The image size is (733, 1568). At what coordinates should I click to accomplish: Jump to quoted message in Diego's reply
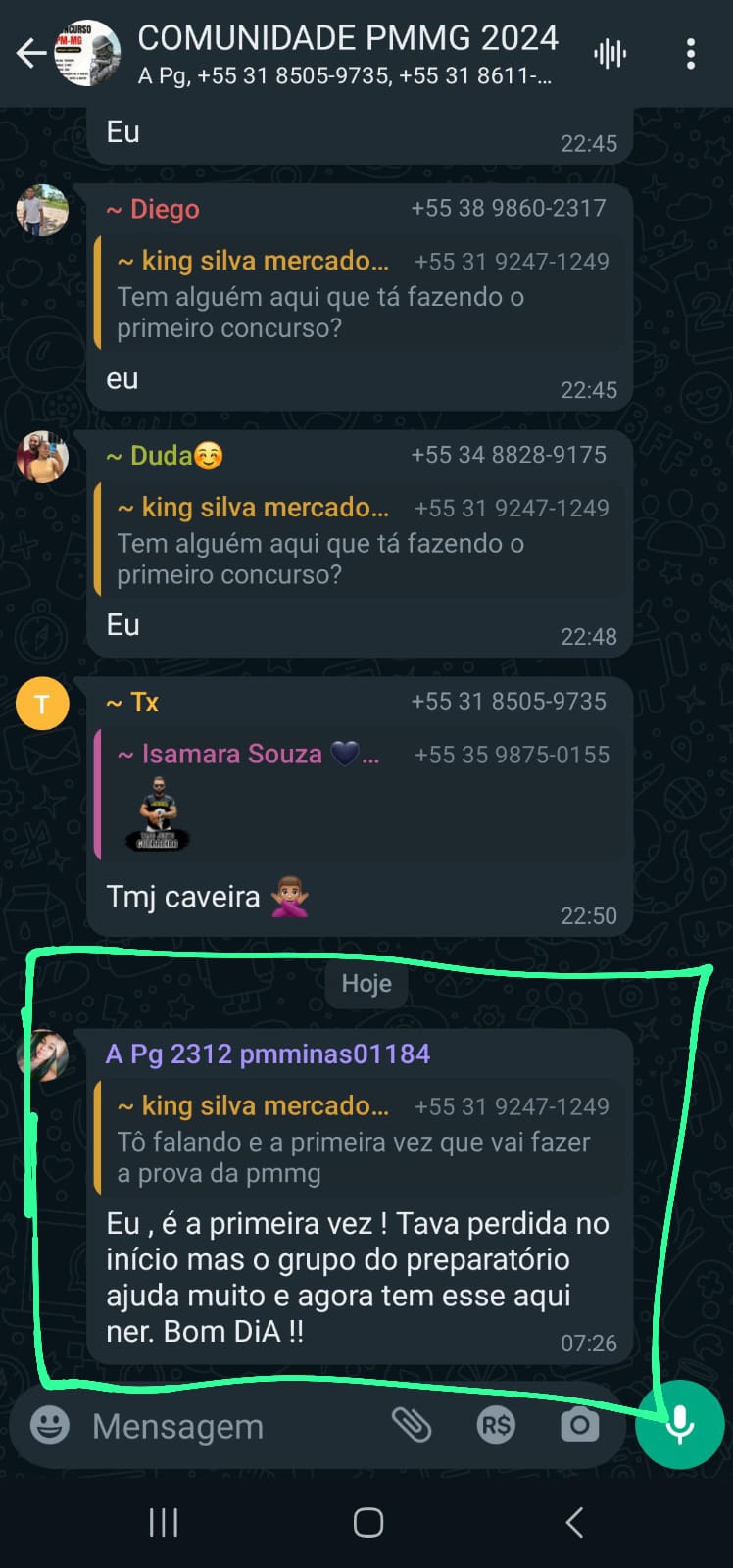click(x=359, y=294)
